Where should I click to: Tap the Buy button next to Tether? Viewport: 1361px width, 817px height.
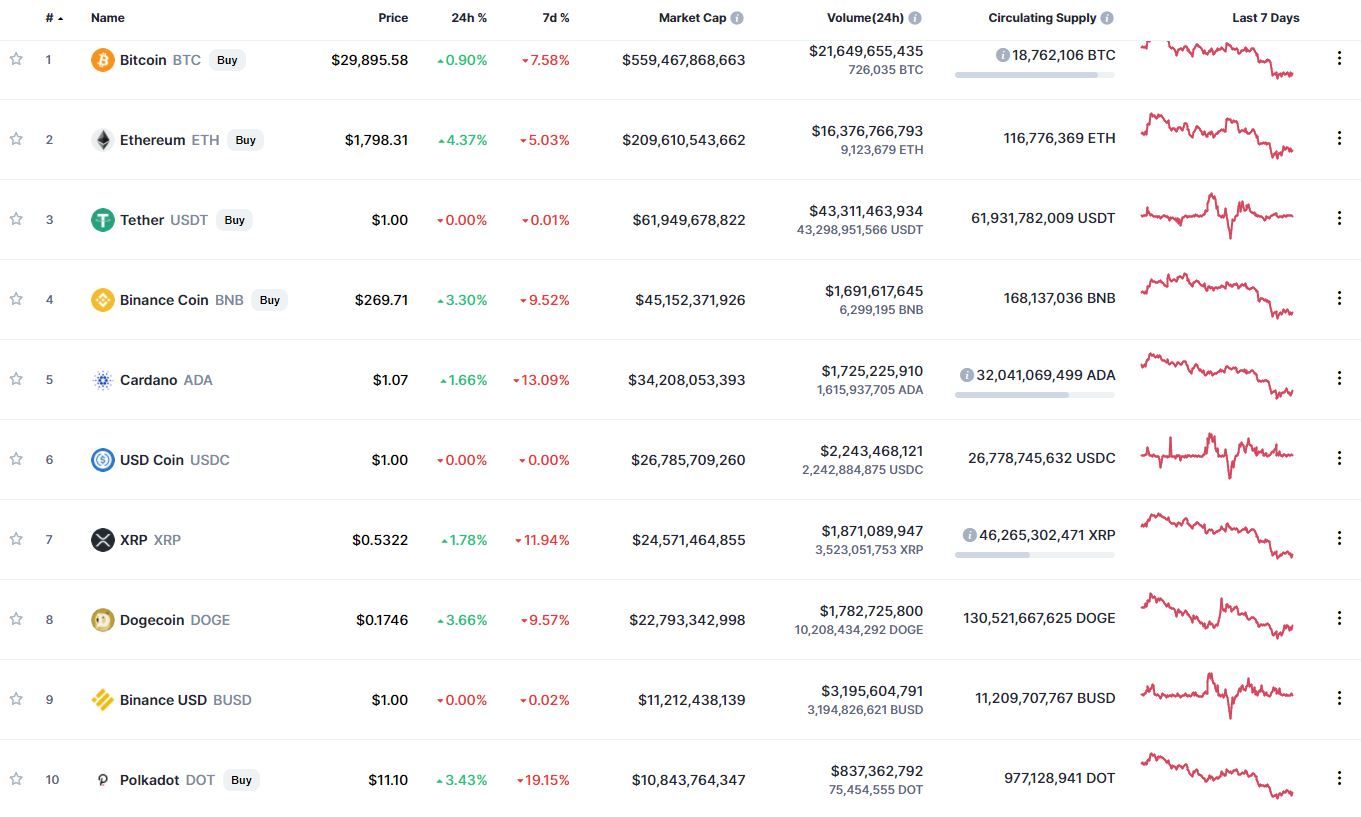pos(234,220)
